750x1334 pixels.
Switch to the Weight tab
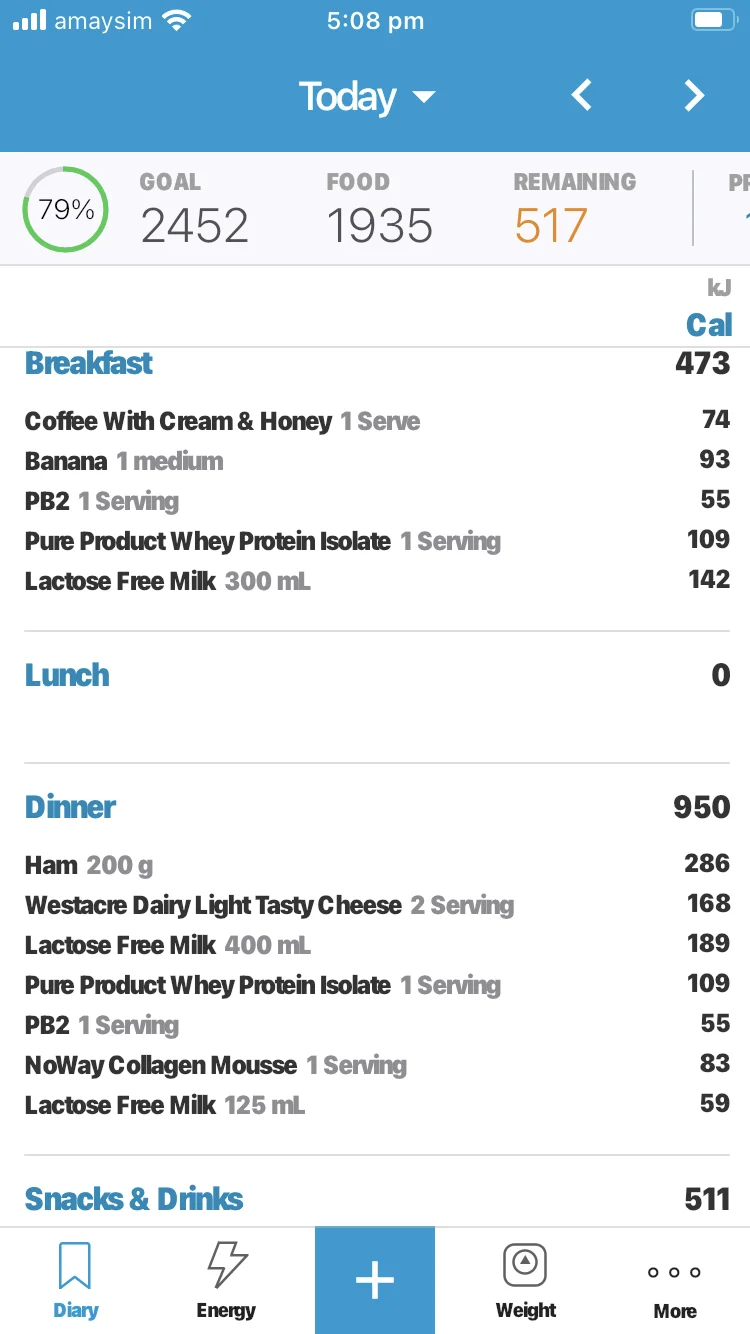(x=525, y=1281)
